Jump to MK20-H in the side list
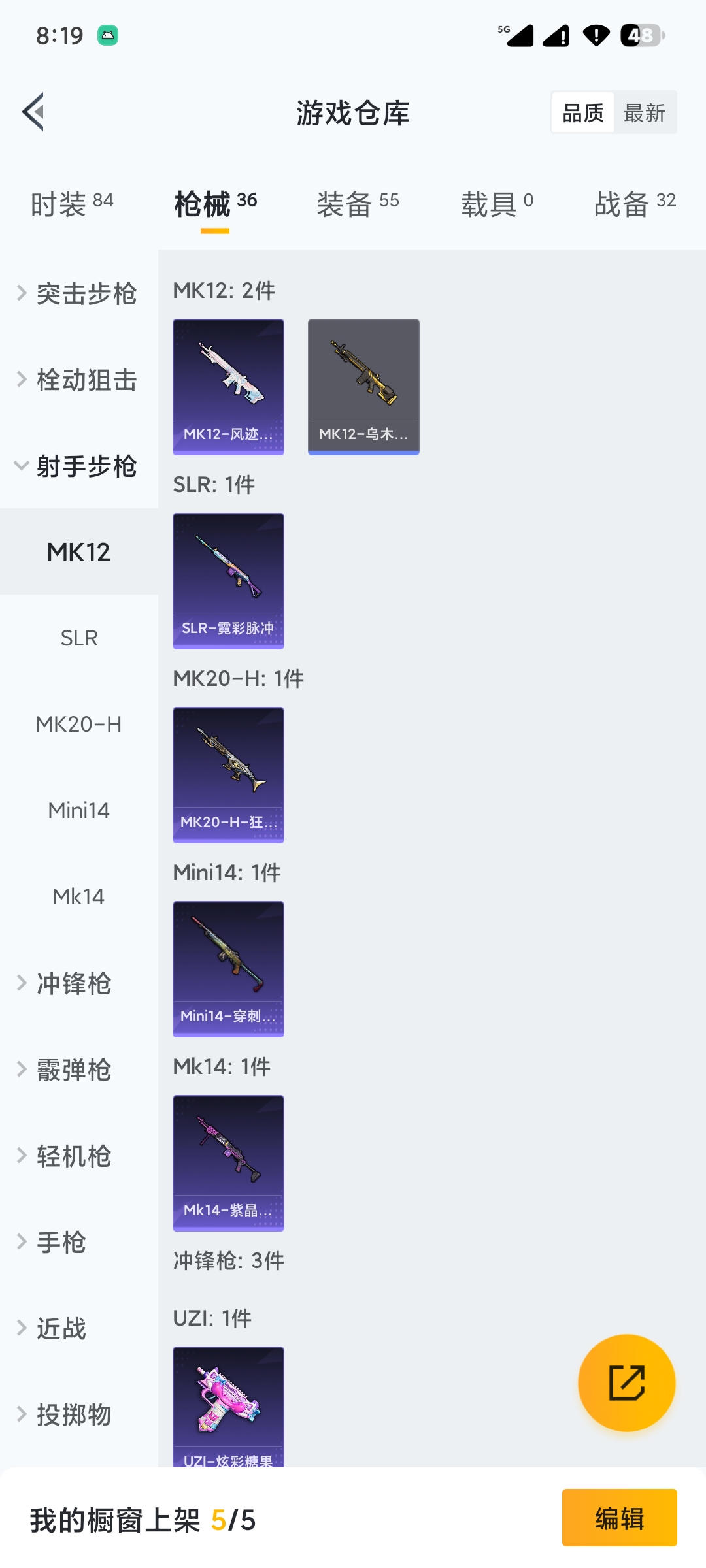The height and width of the screenshot is (1568, 706). 79,725
